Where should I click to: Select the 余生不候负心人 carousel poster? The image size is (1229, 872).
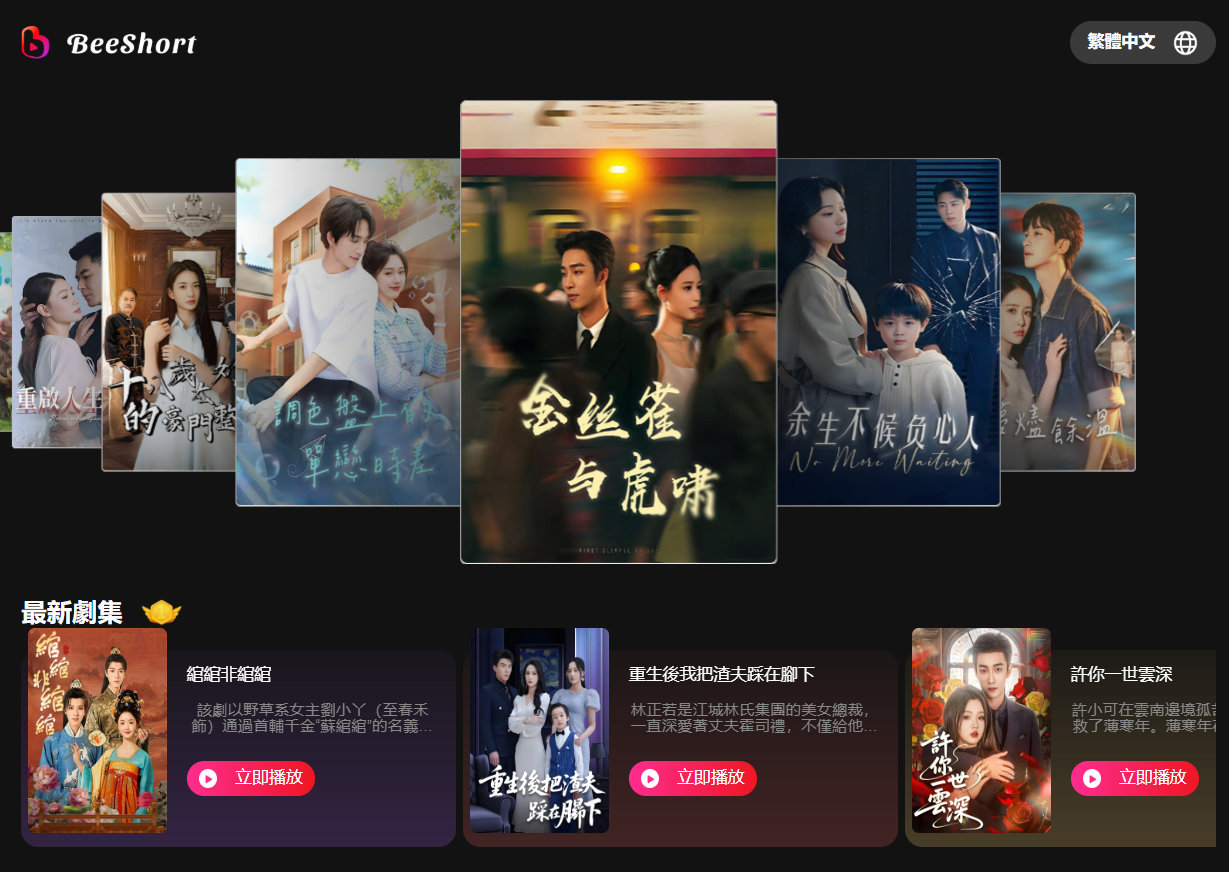coord(888,332)
